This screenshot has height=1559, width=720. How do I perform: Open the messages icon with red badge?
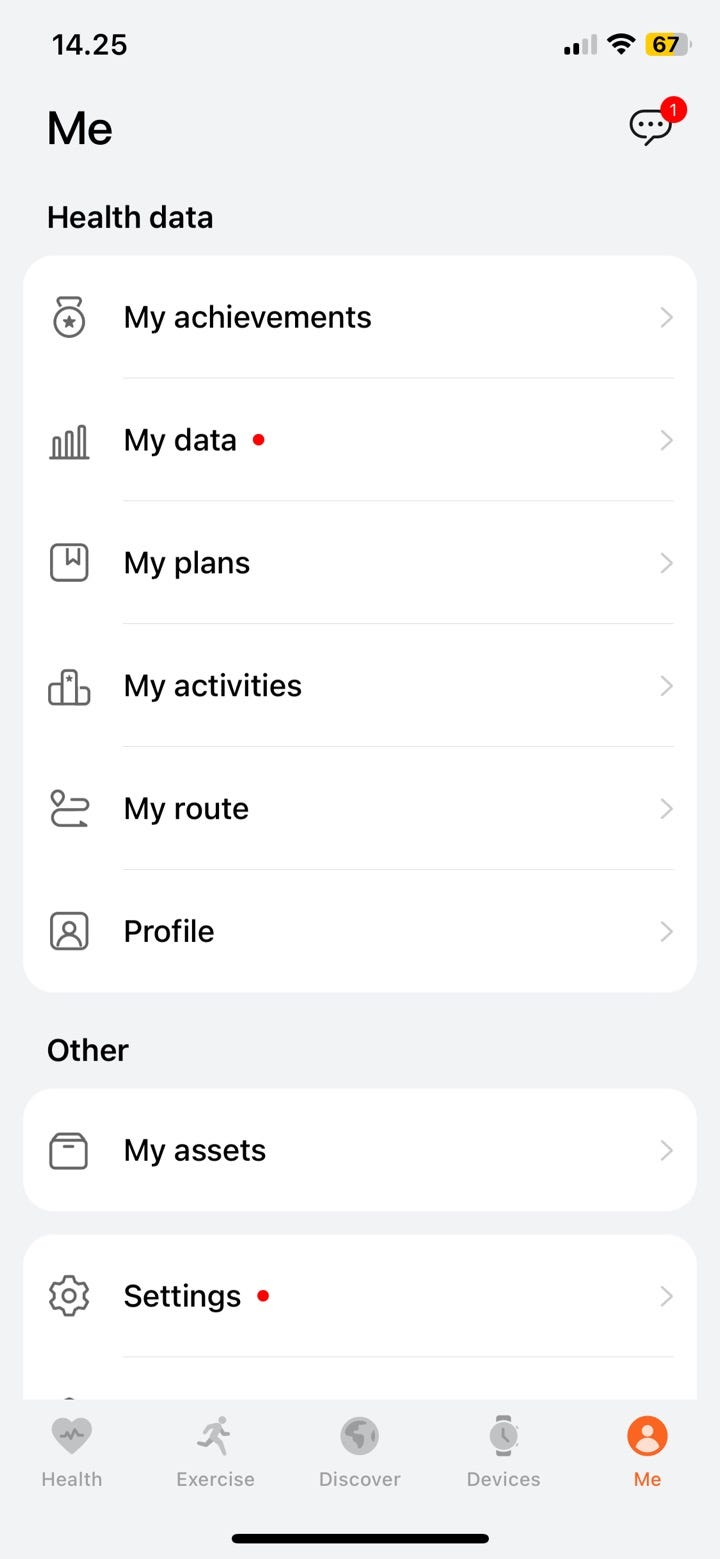651,127
